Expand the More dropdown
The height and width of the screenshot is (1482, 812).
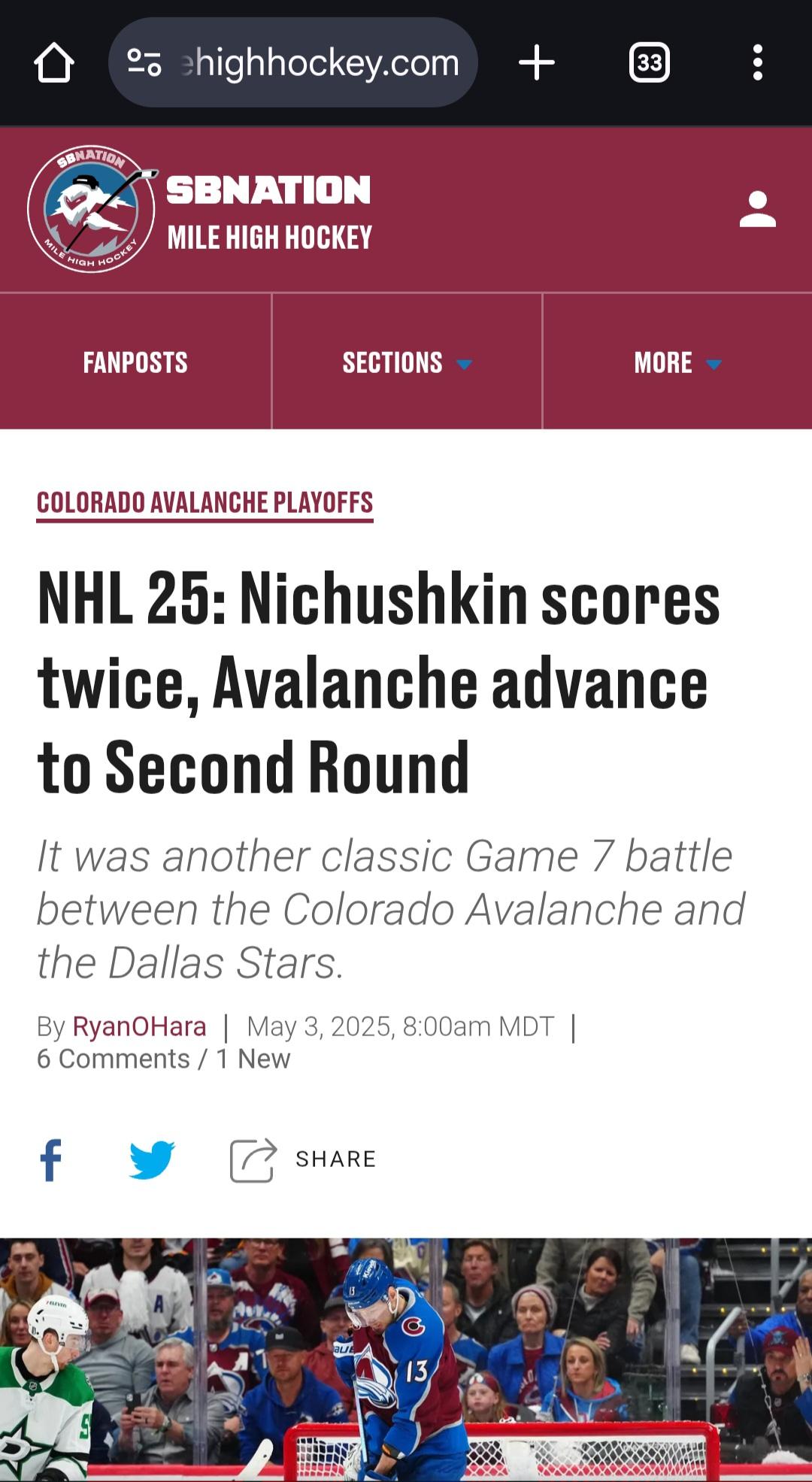677,362
